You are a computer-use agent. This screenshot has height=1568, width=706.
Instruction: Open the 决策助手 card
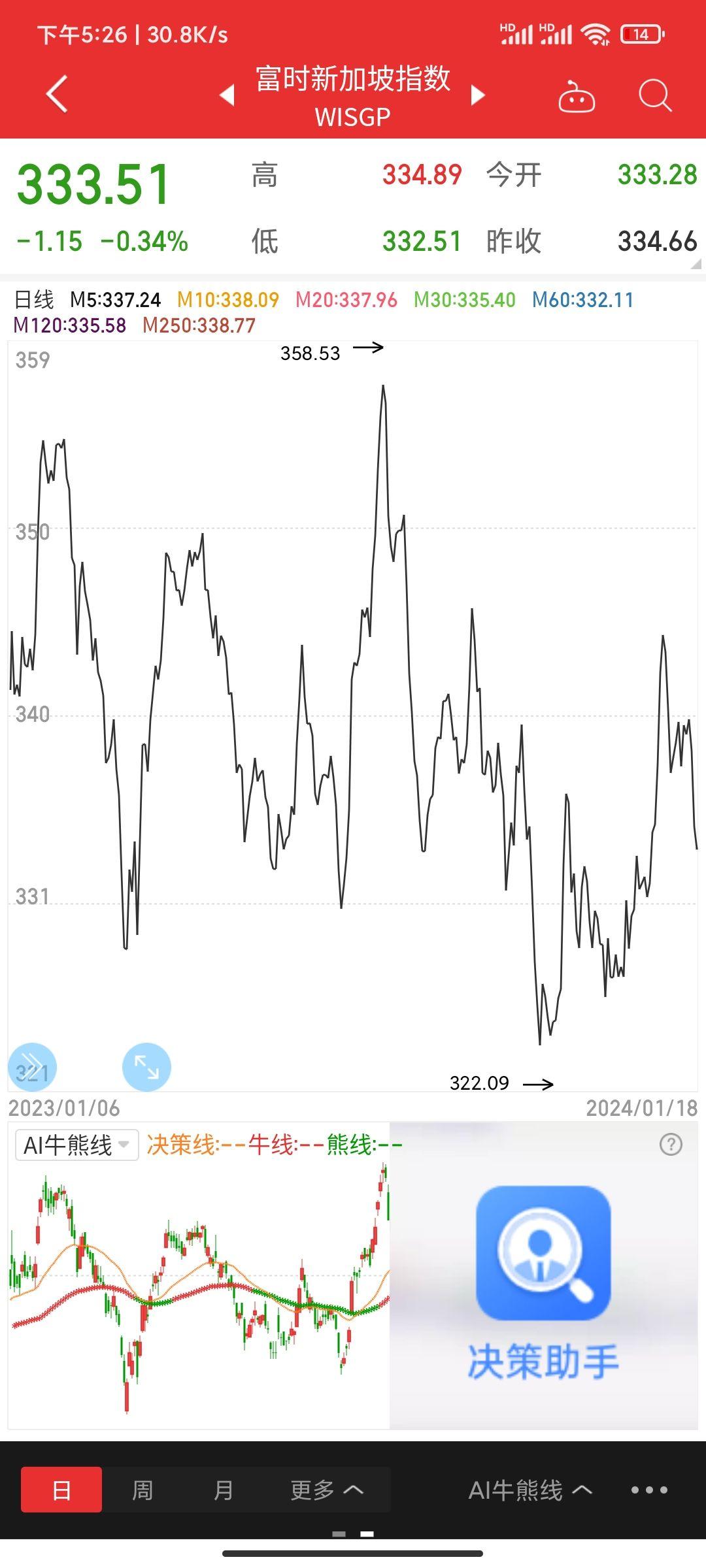tap(543, 1281)
